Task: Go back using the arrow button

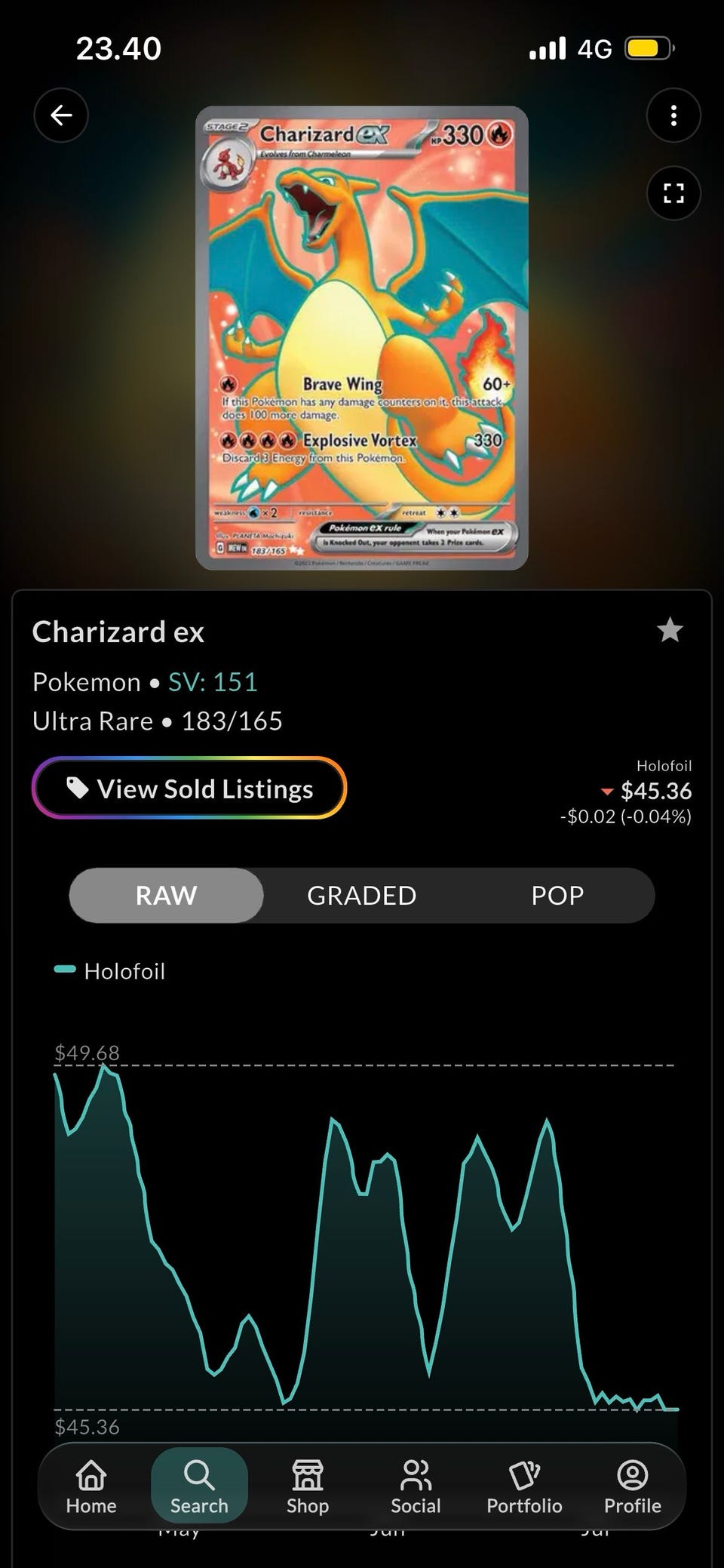Action: [x=61, y=115]
